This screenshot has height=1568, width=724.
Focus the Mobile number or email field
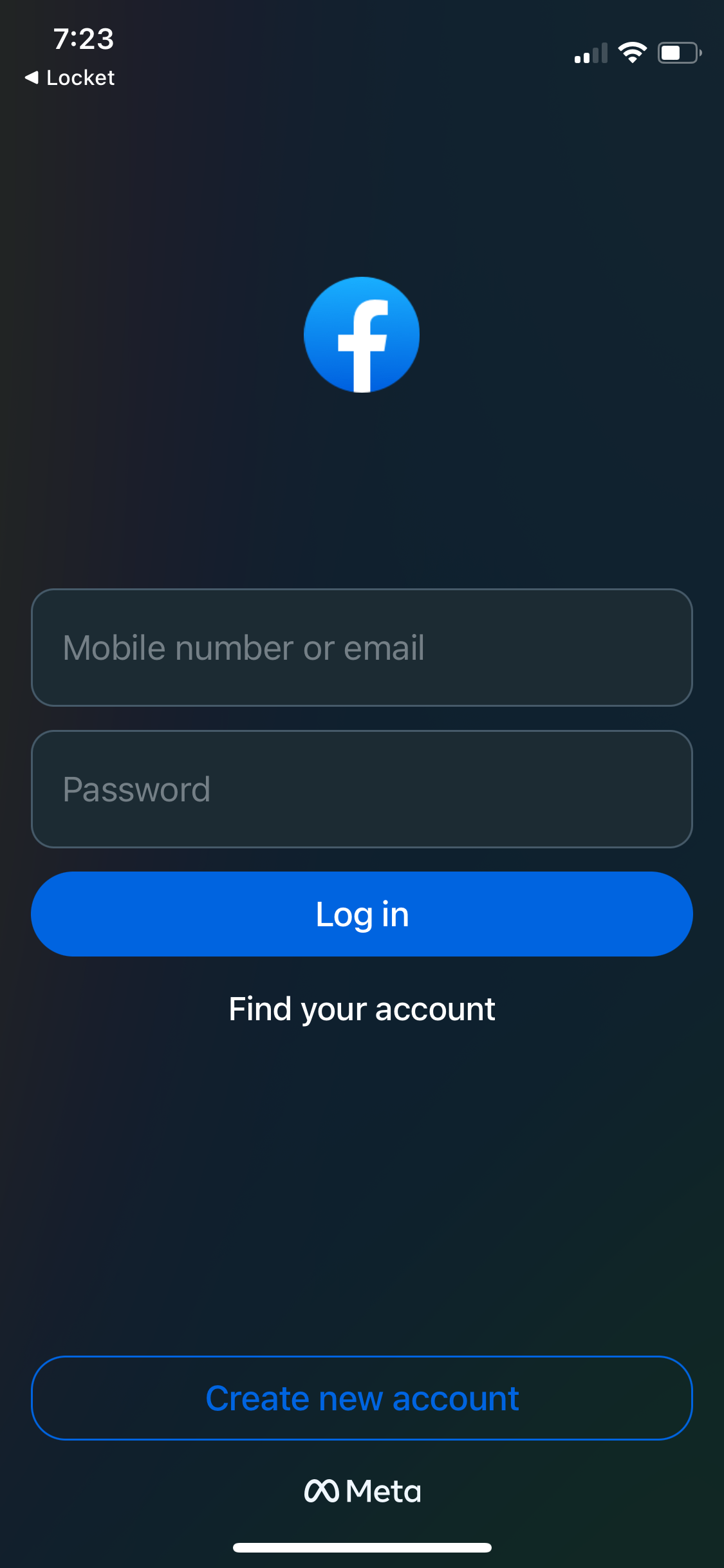coord(362,648)
